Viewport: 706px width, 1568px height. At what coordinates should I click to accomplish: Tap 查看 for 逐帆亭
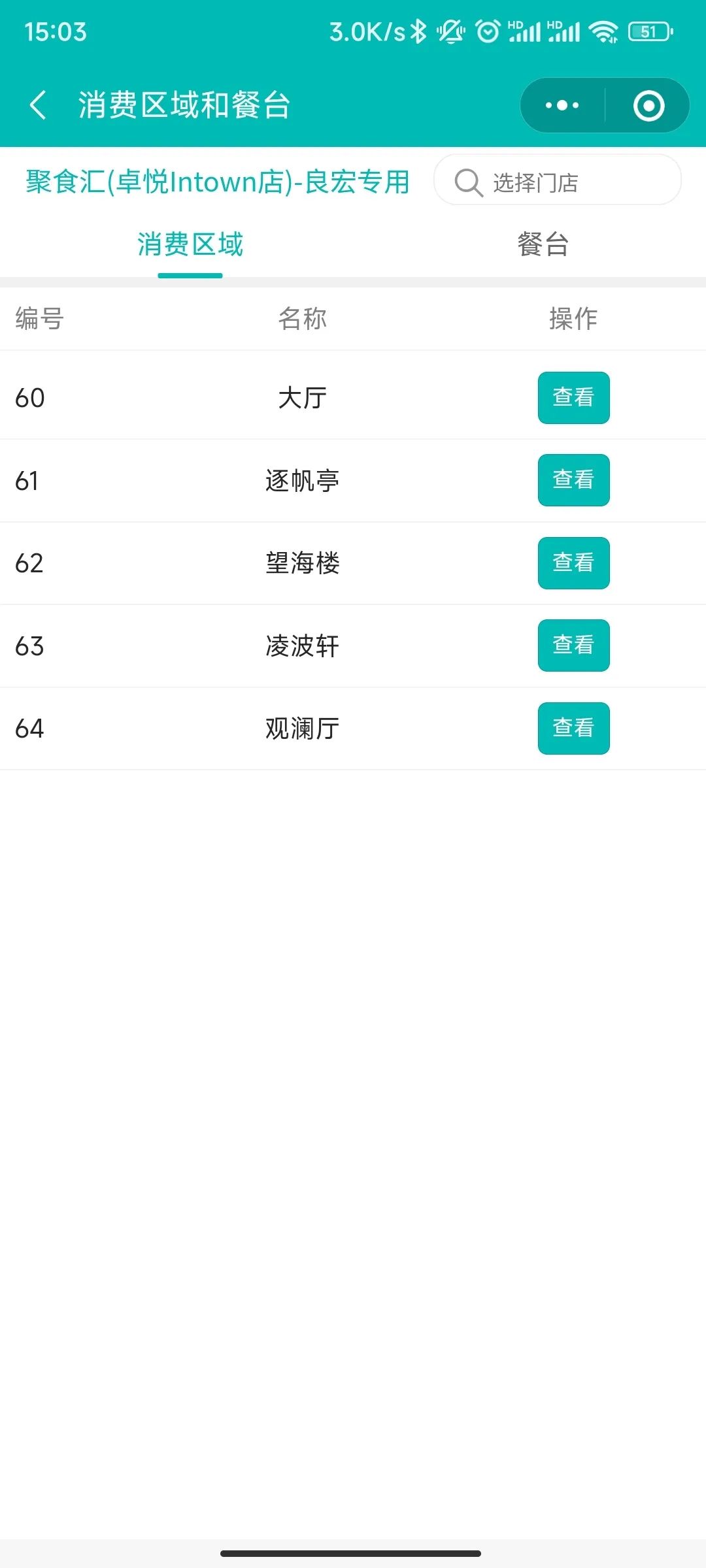click(x=573, y=480)
